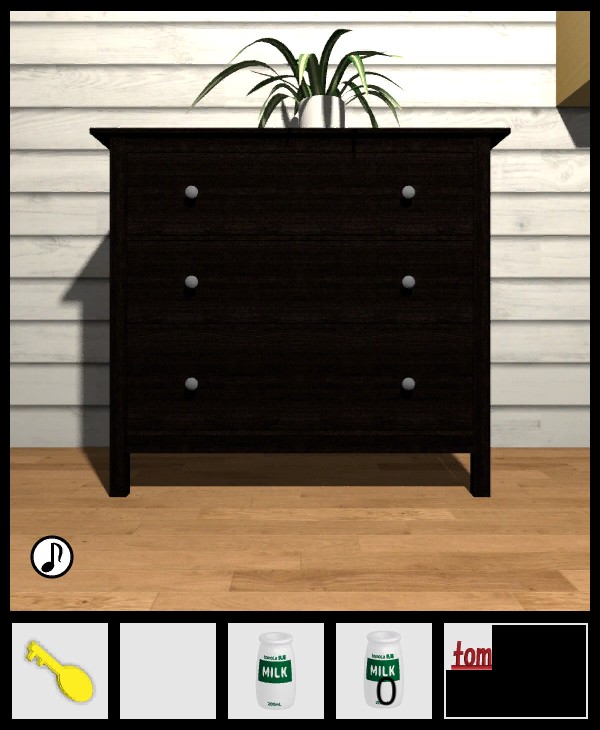Select the yellow key in inventory
The width and height of the screenshot is (600, 730).
click(60, 671)
